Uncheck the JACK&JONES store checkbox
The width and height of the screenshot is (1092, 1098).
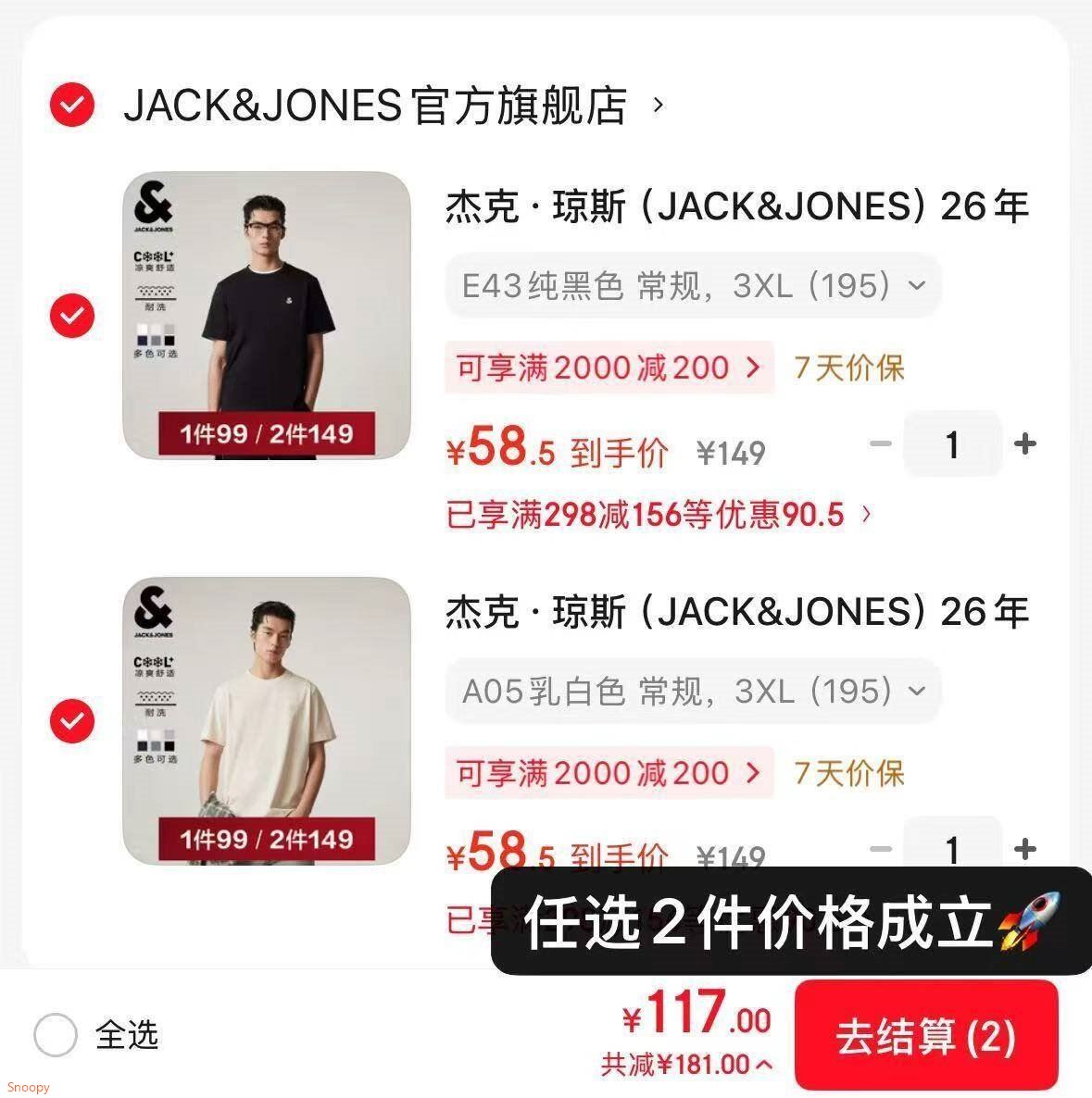coord(72,105)
